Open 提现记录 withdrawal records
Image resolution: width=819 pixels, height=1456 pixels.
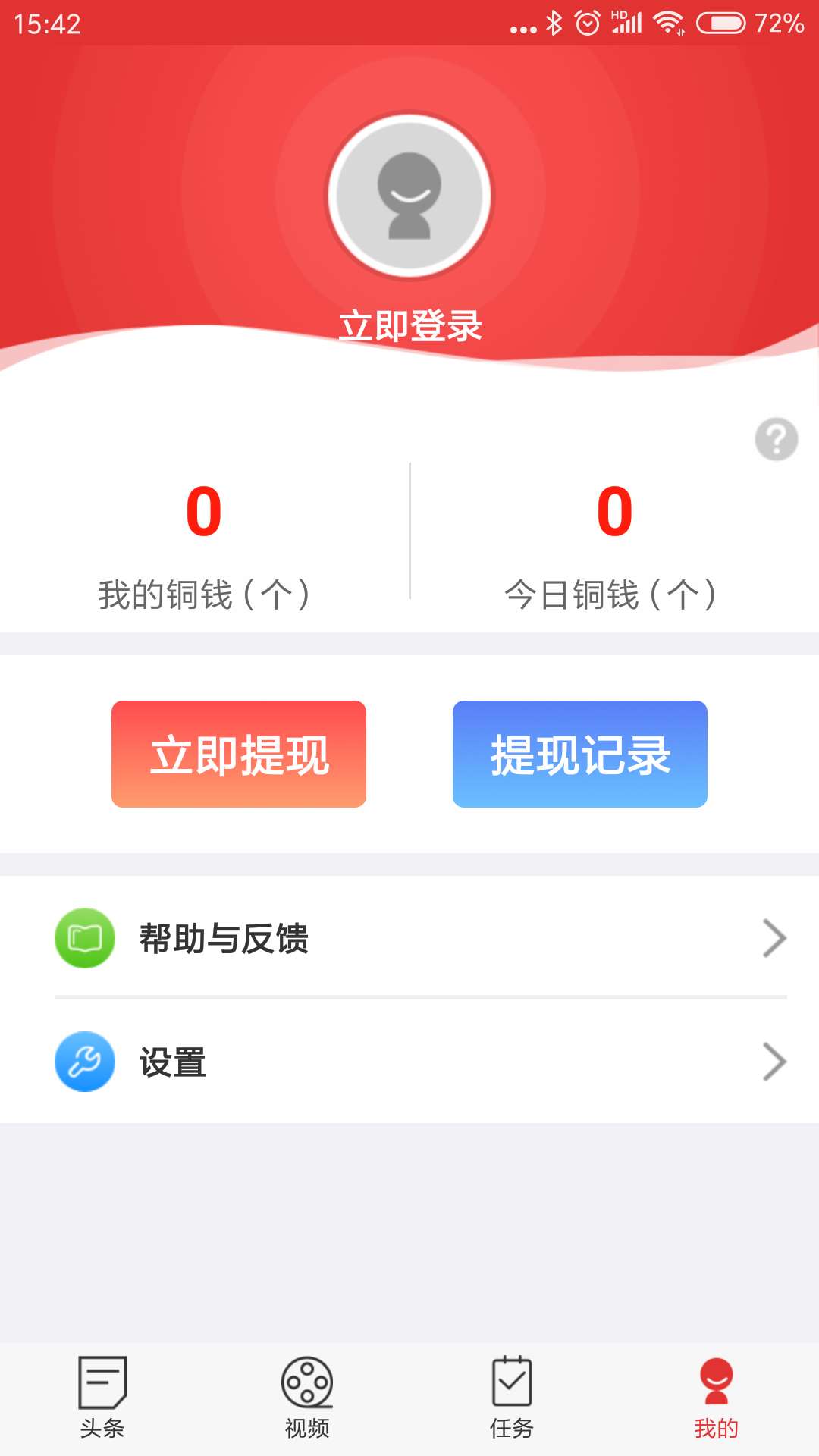[x=579, y=754]
